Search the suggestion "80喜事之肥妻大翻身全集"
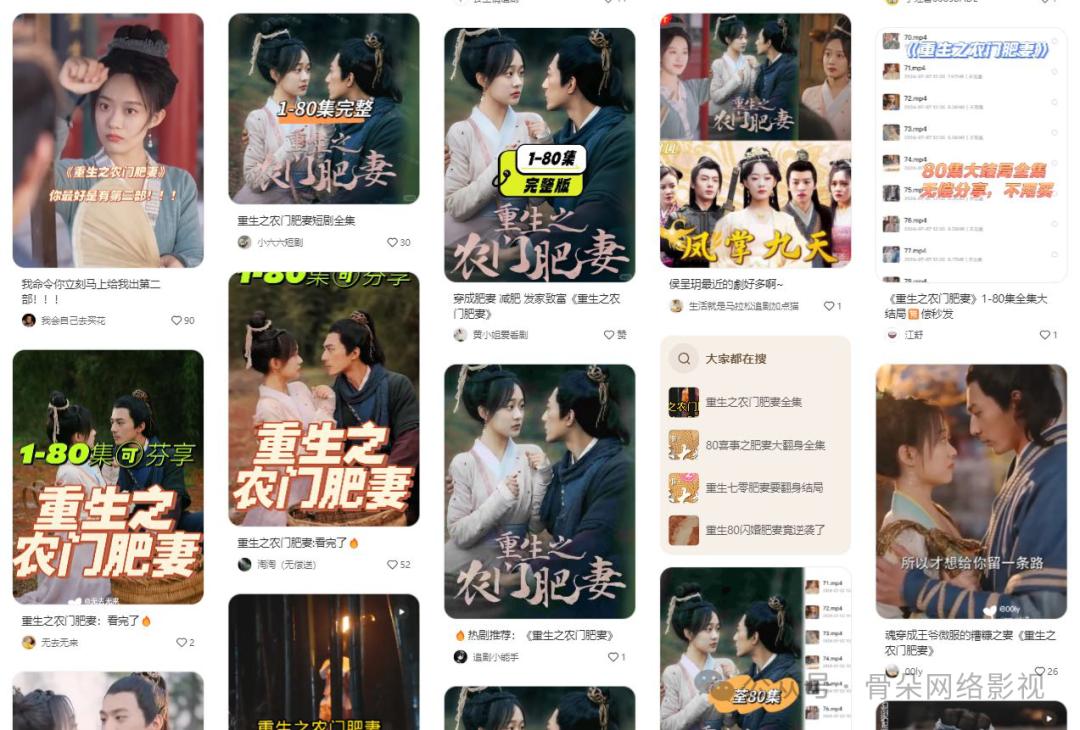Screen dimensions: 1080x730 [x=764, y=445]
